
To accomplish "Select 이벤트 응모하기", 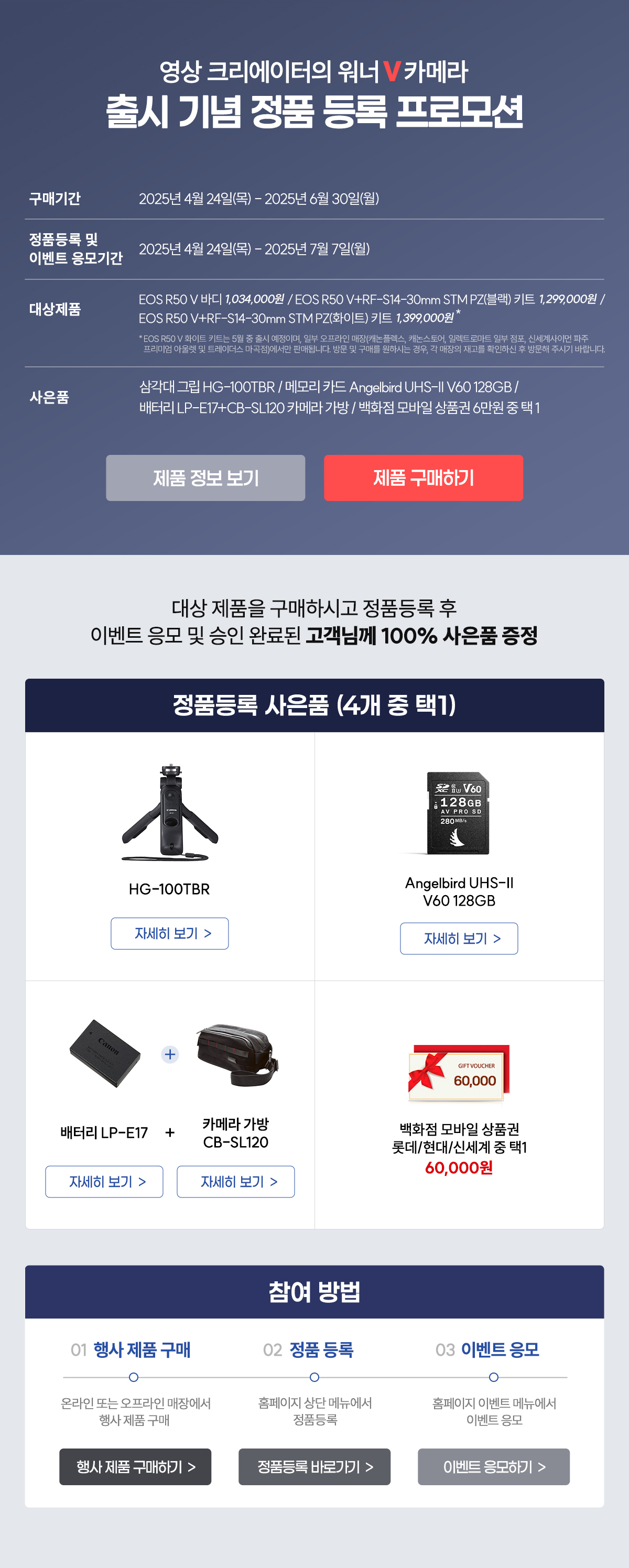I will pyautogui.click(x=493, y=1466).
